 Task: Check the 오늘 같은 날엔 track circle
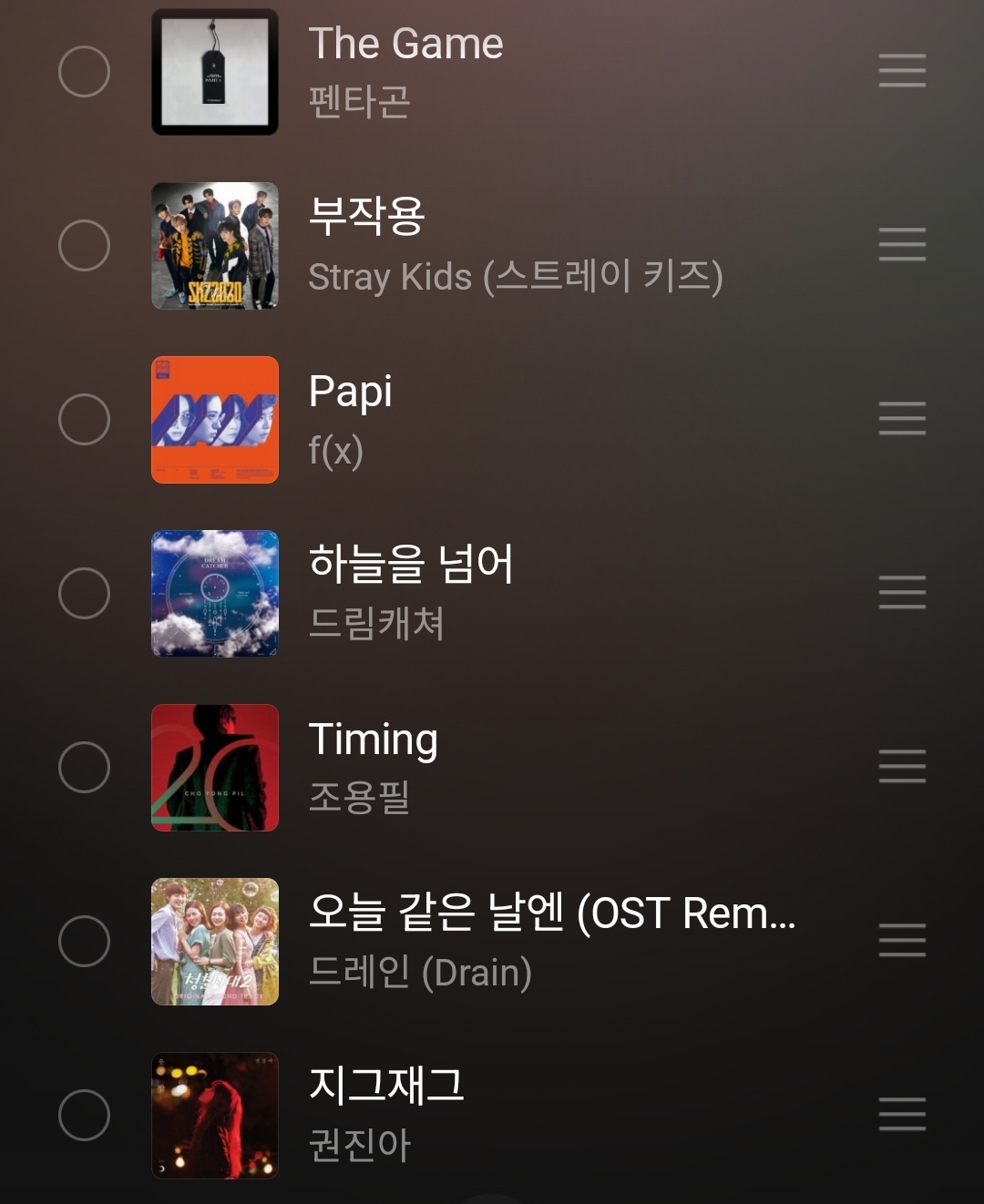84,942
